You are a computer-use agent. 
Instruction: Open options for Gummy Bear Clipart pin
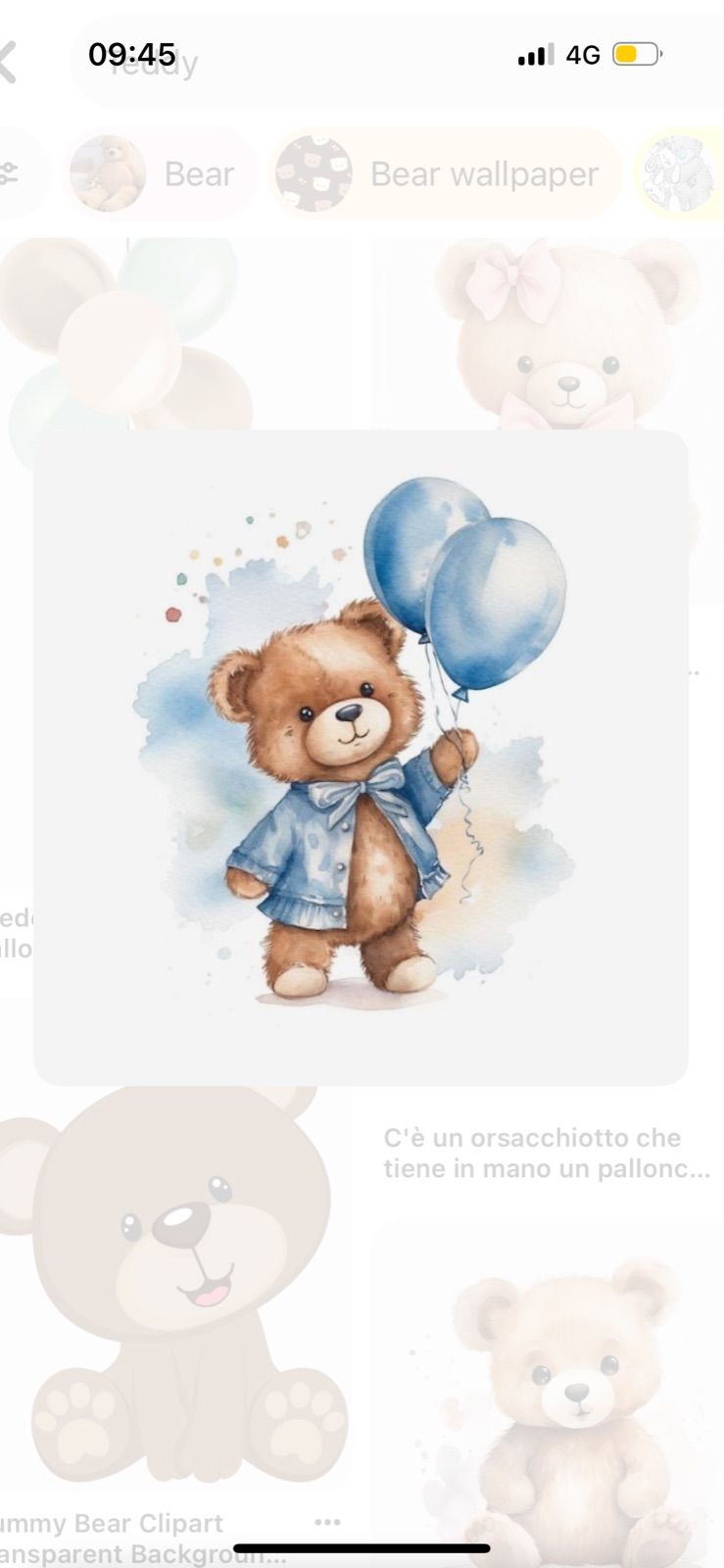pos(327,1522)
